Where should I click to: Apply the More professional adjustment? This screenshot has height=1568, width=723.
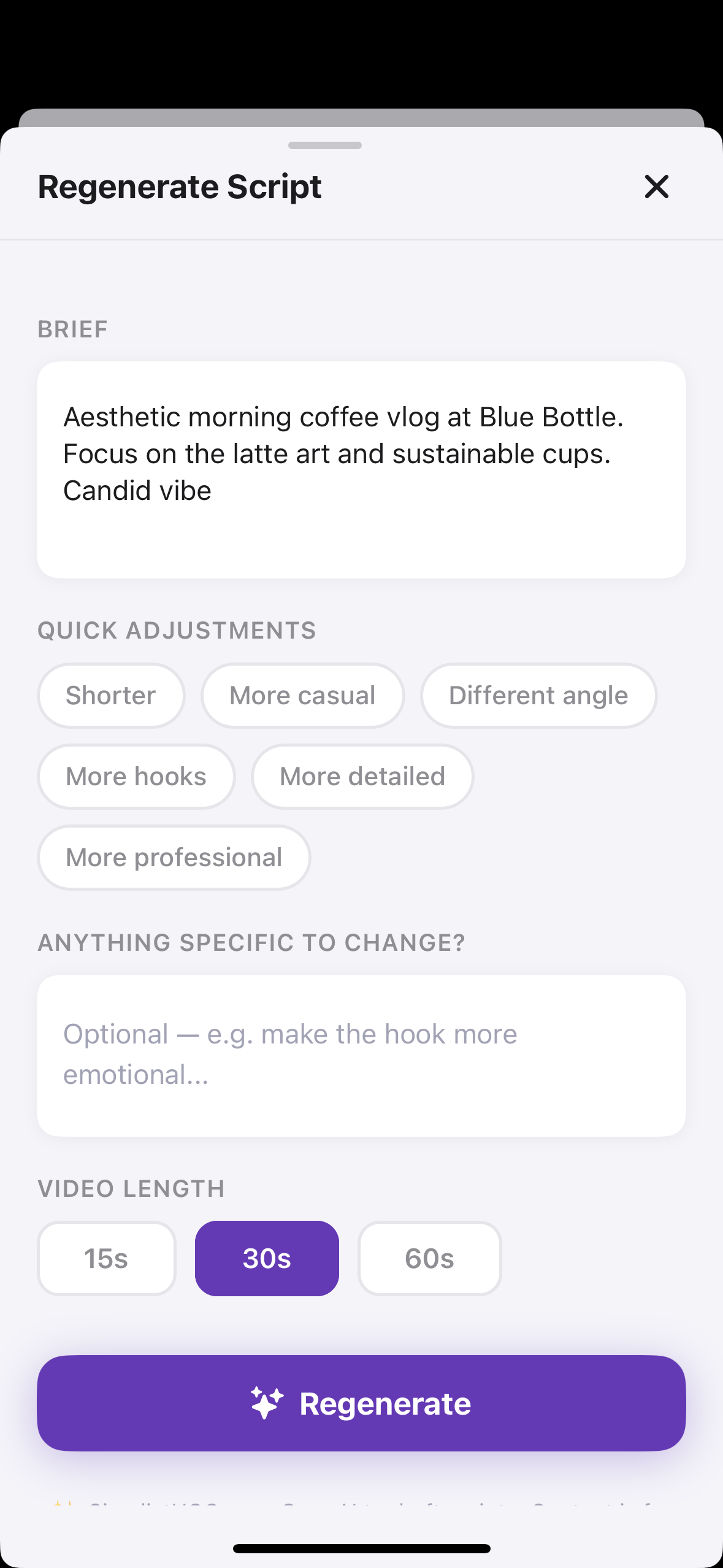pos(174,857)
